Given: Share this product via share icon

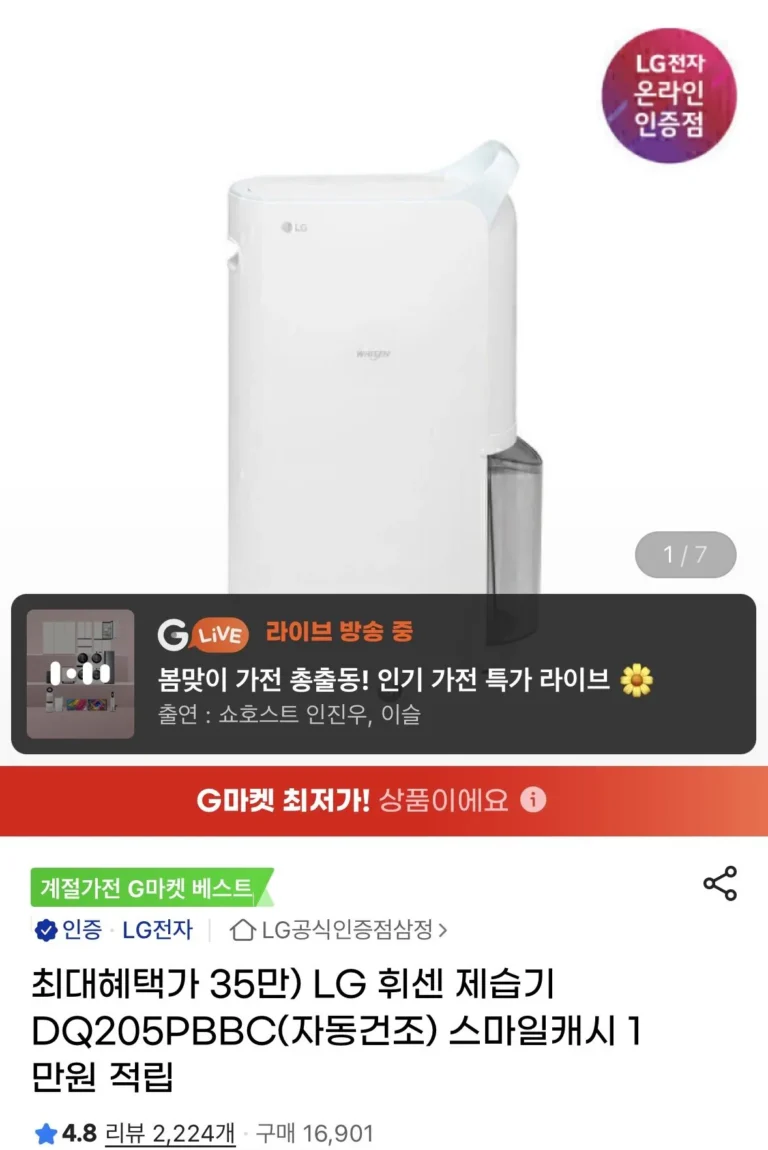Looking at the screenshot, I should (x=720, y=884).
